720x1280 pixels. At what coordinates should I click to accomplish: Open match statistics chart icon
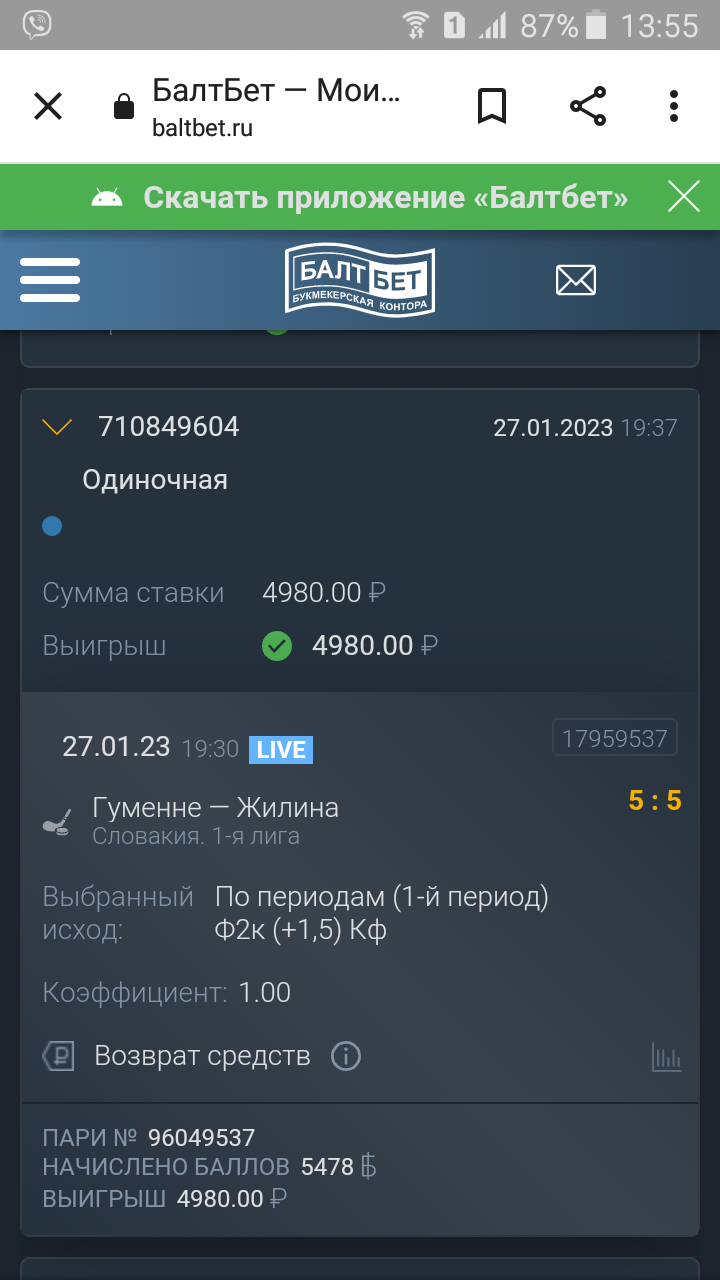(666, 1056)
